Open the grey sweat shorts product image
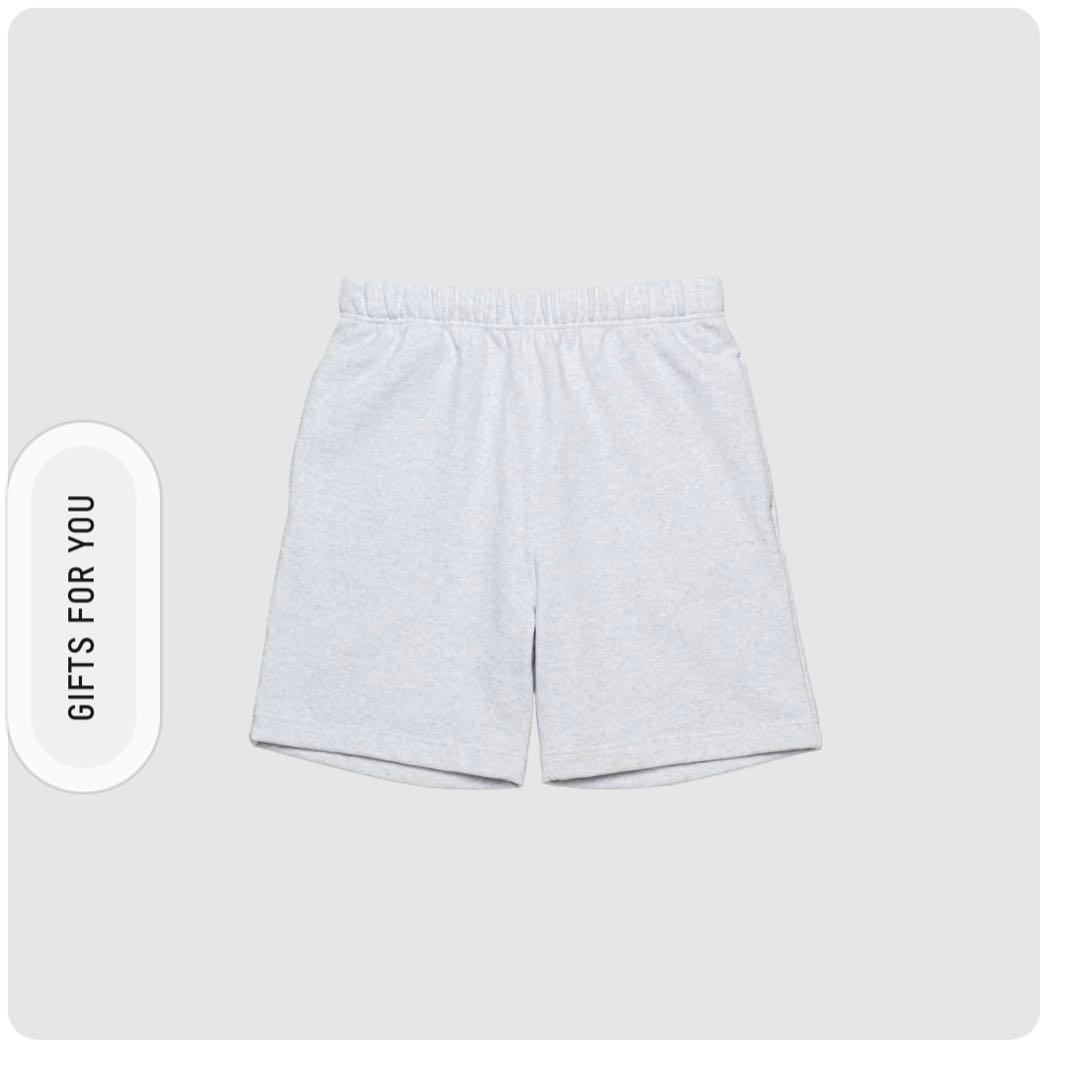 click(535, 531)
